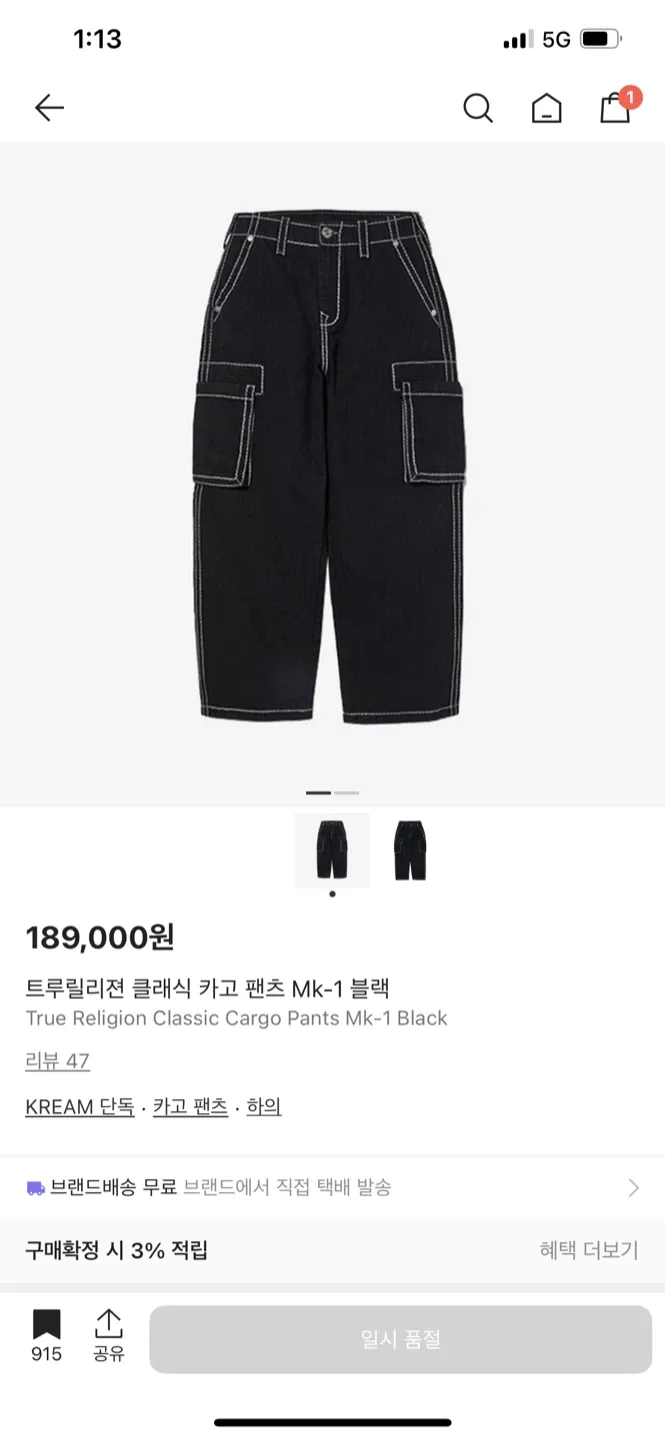Open search with the magnifier icon
Image resolution: width=665 pixels, height=1440 pixels.
tap(478, 108)
